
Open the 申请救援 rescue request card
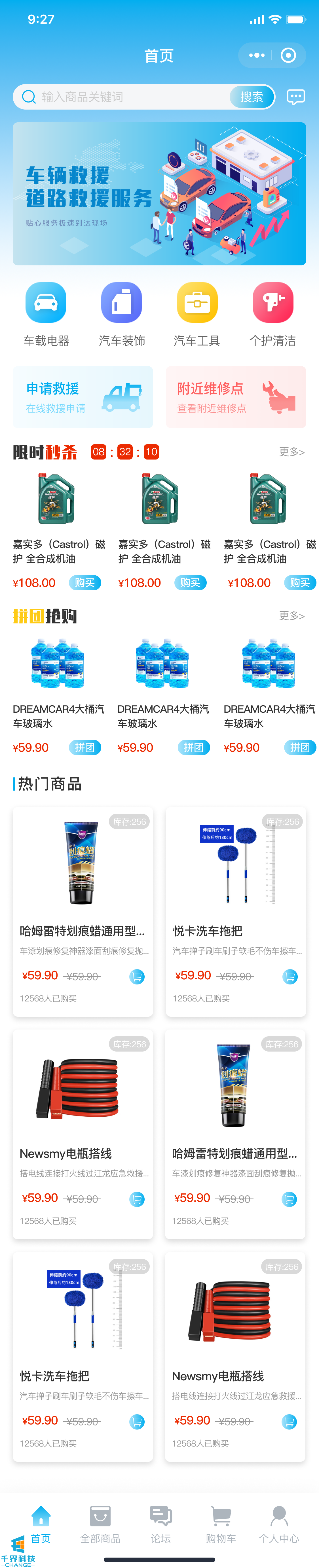point(83,397)
